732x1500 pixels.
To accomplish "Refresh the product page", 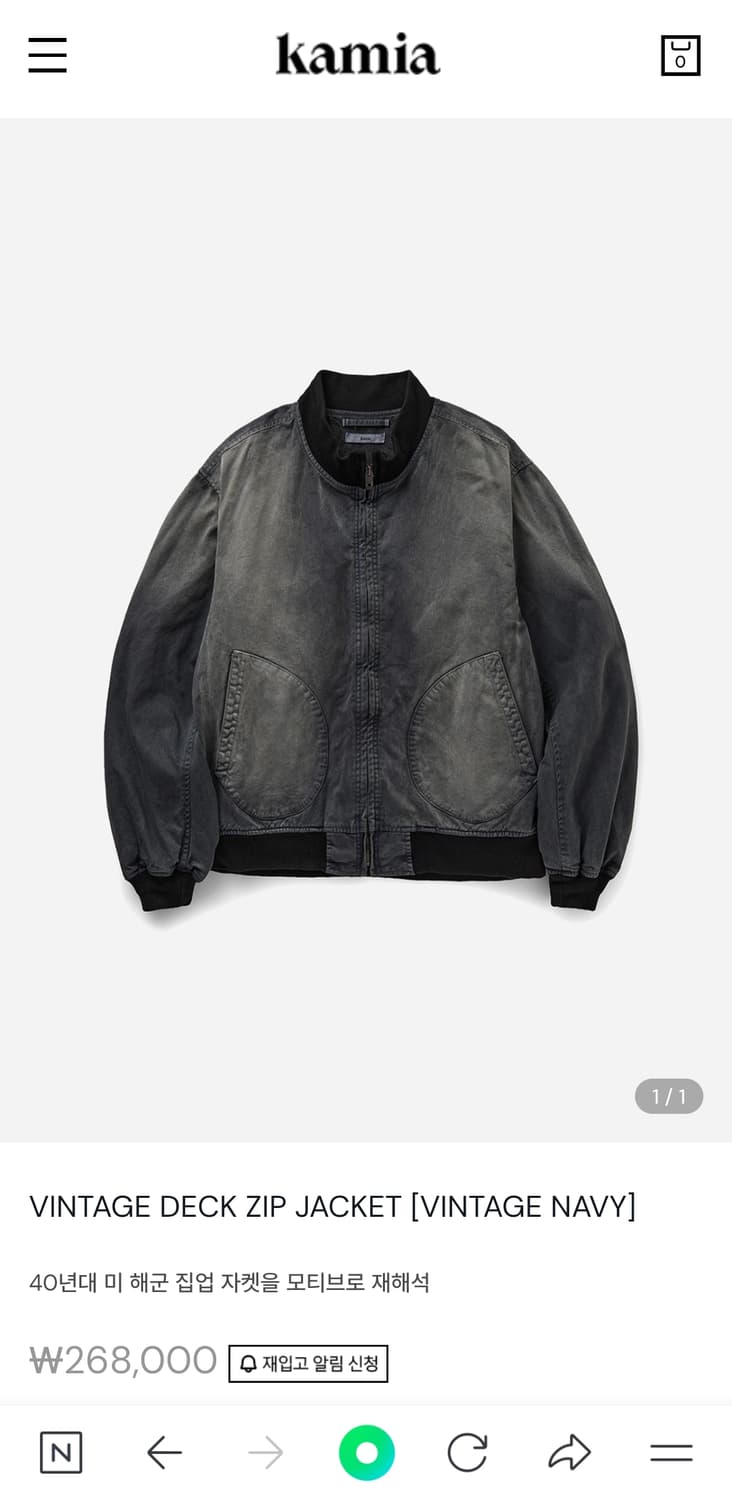I will tap(468, 1452).
